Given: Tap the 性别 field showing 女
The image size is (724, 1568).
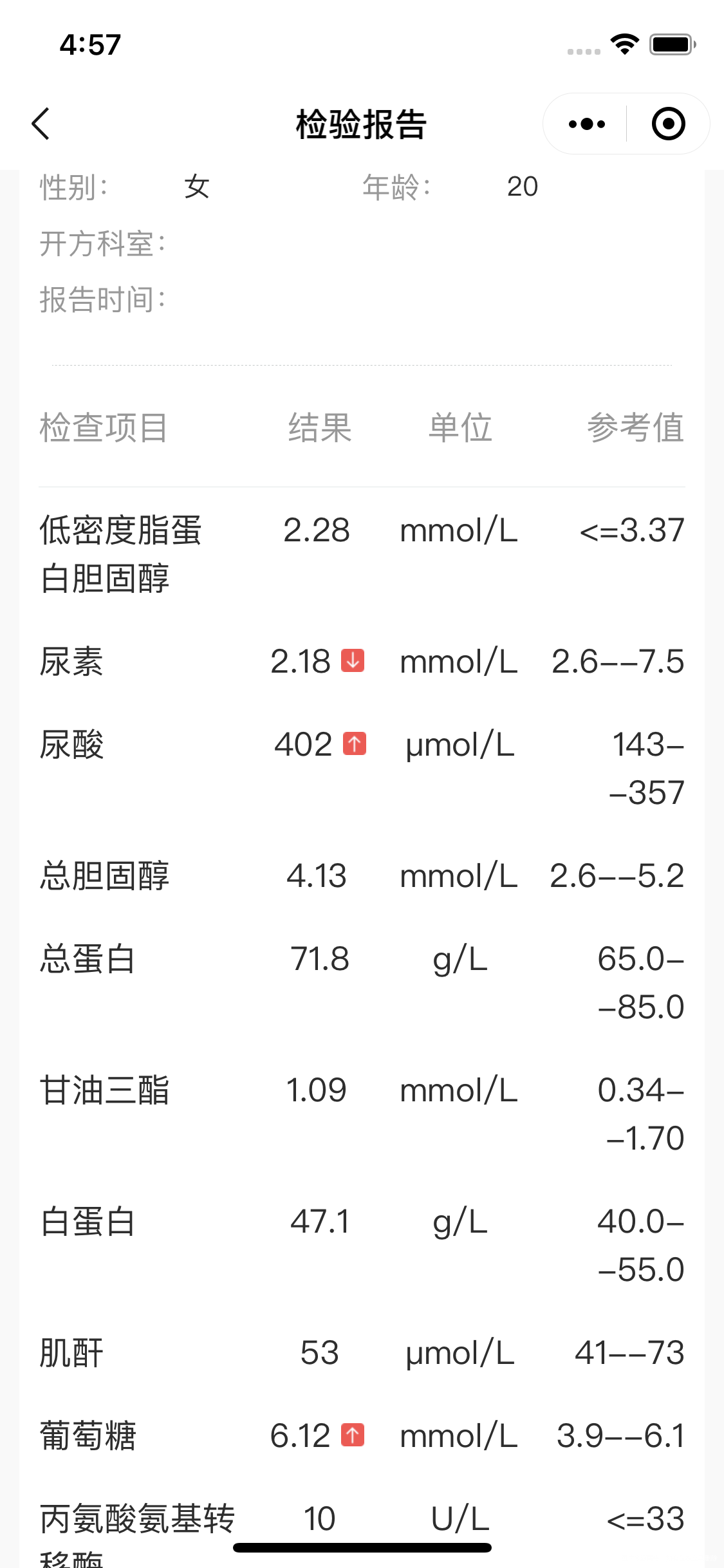Looking at the screenshot, I should [x=194, y=187].
